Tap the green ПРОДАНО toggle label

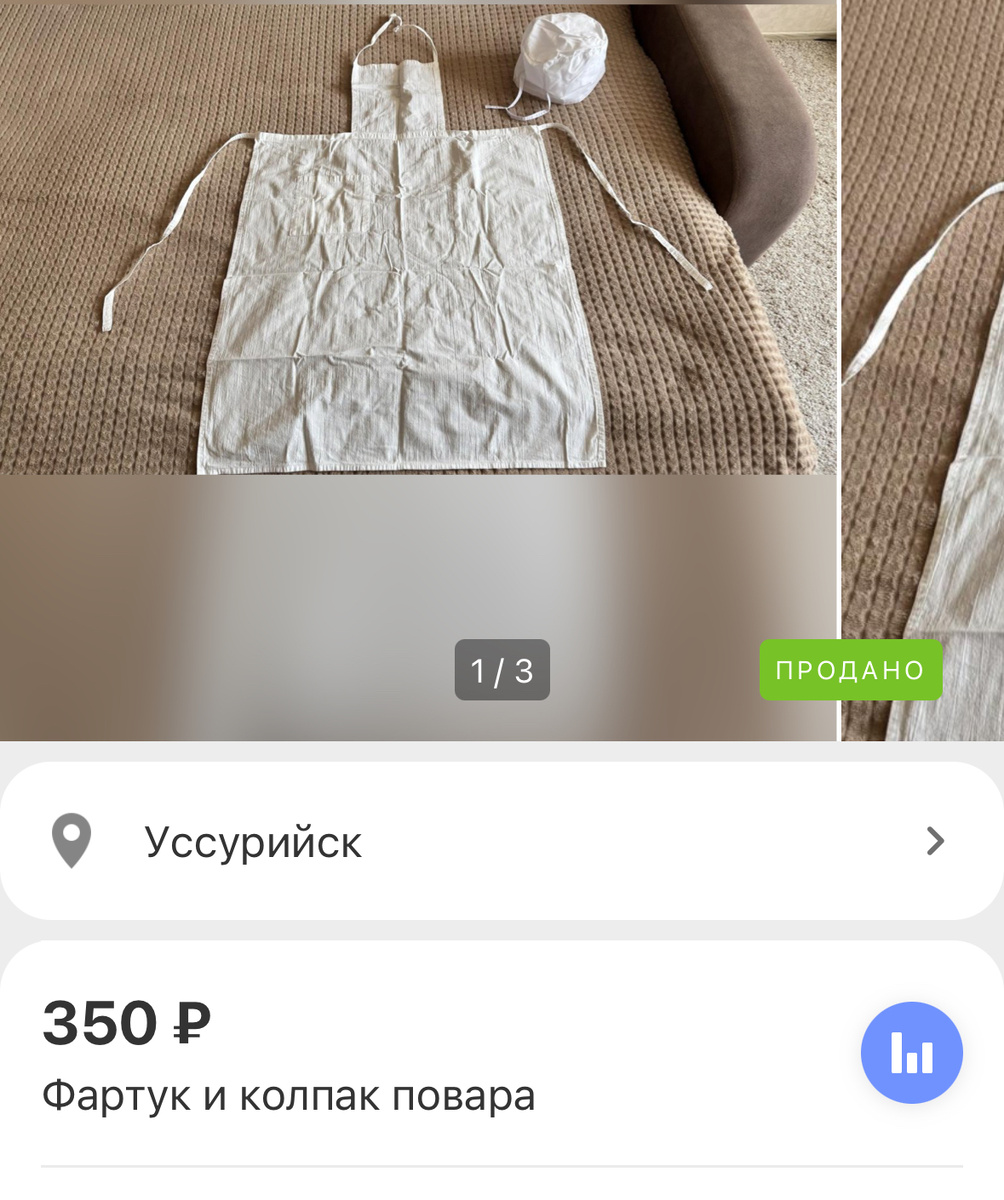(851, 669)
